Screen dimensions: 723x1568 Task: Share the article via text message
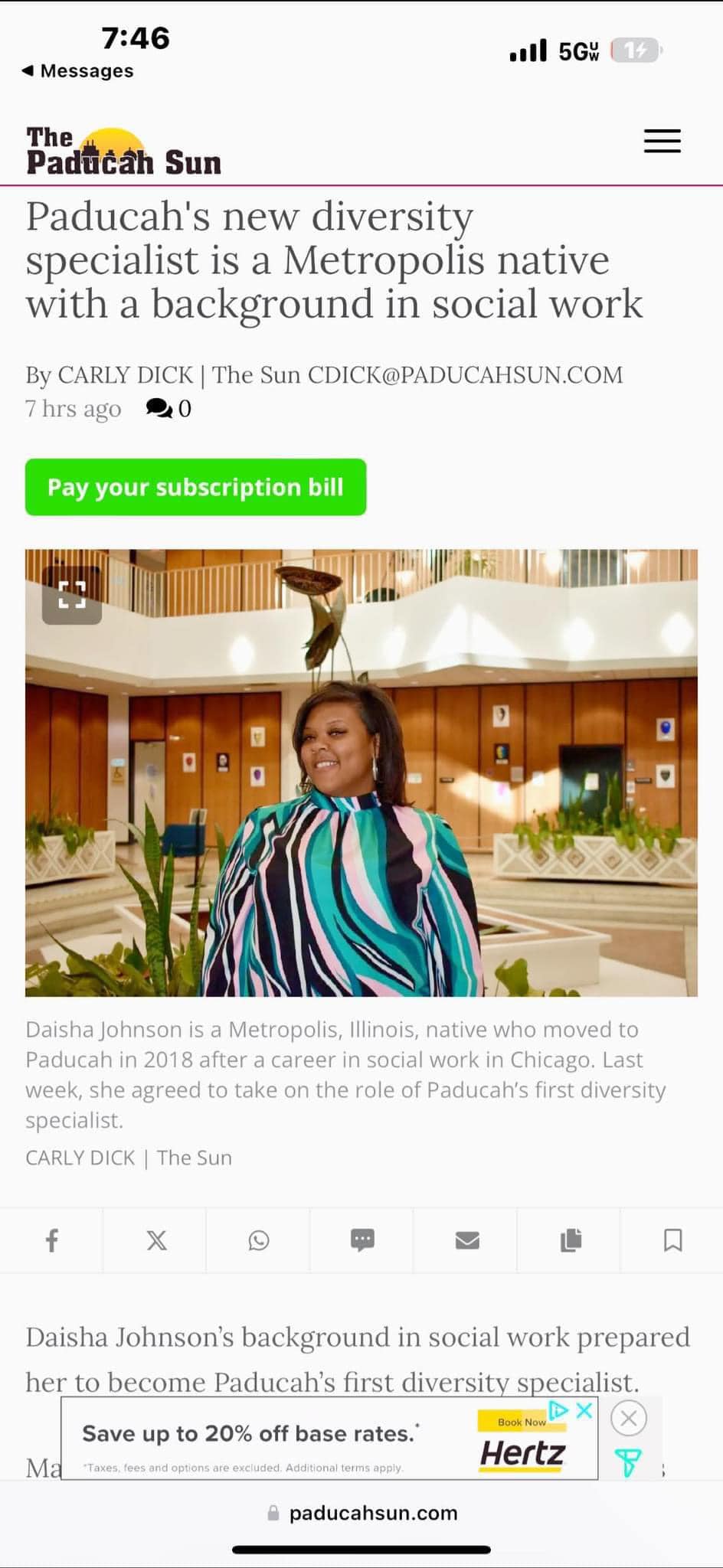pos(362,1240)
